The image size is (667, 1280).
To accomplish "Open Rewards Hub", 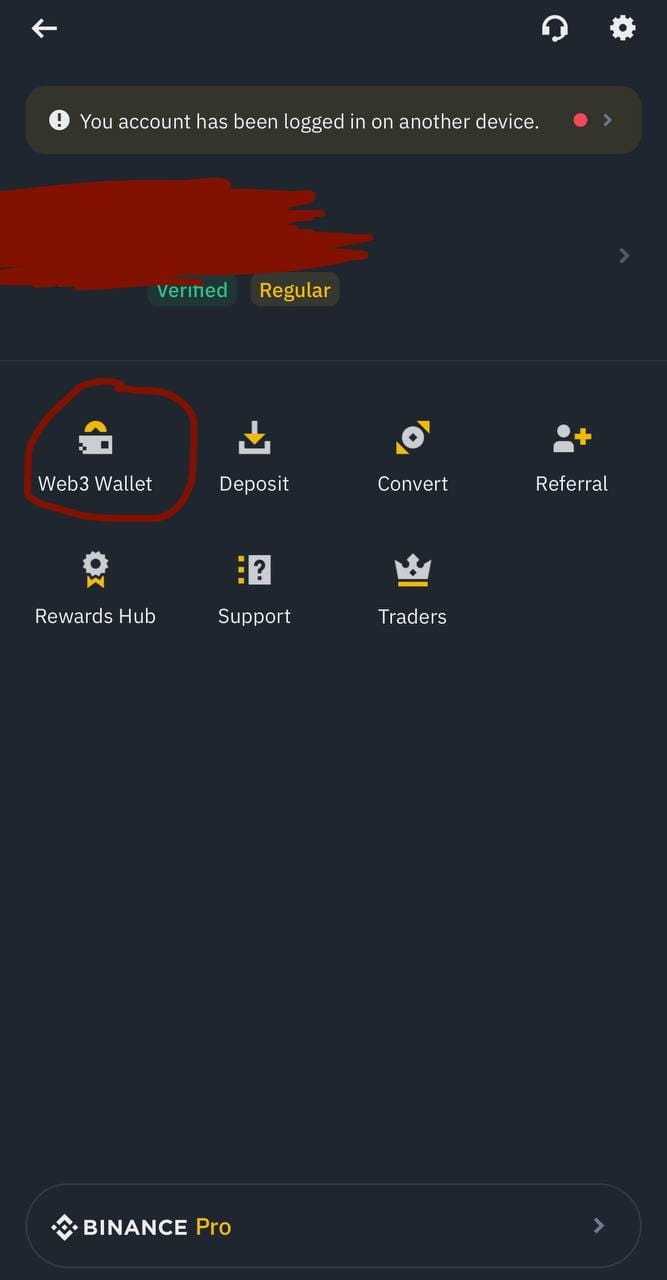I will coord(95,589).
